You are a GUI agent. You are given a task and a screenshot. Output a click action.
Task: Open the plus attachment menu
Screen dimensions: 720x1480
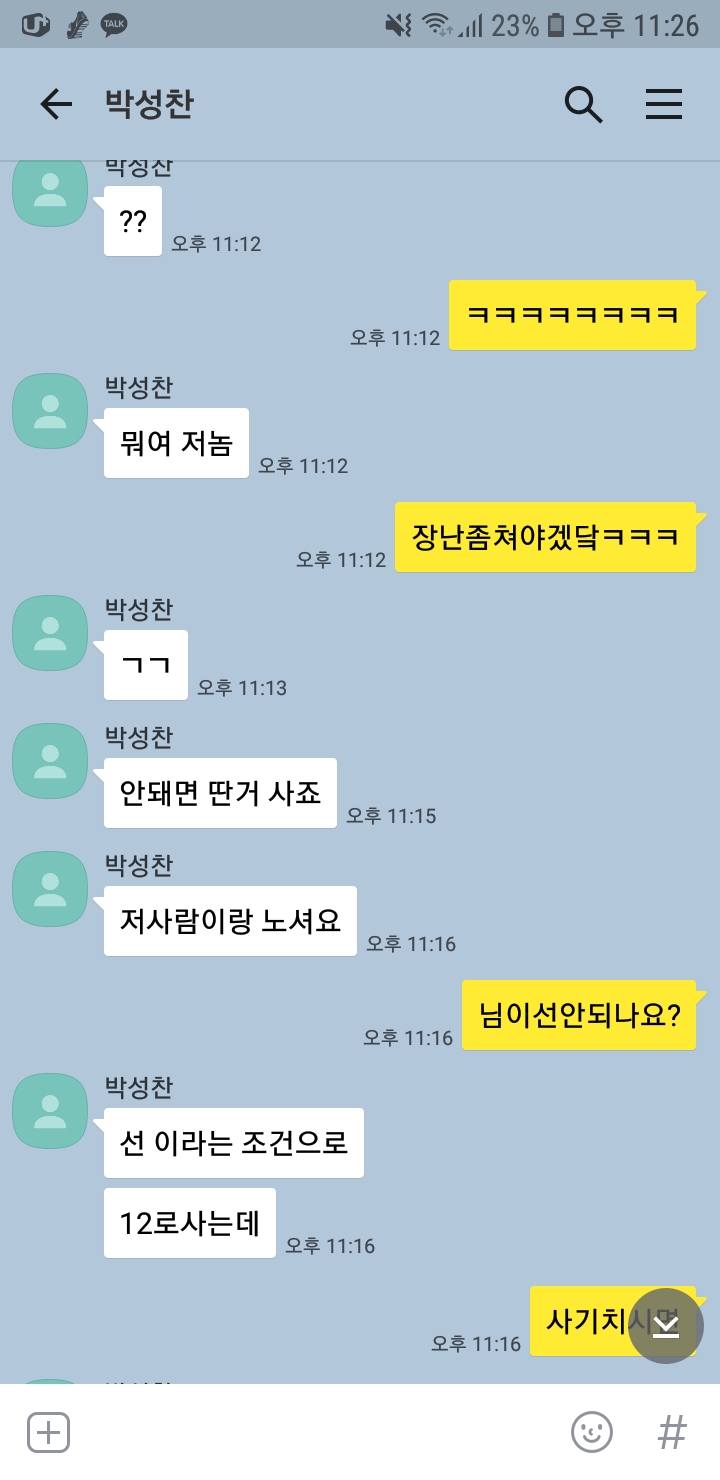[48, 1432]
